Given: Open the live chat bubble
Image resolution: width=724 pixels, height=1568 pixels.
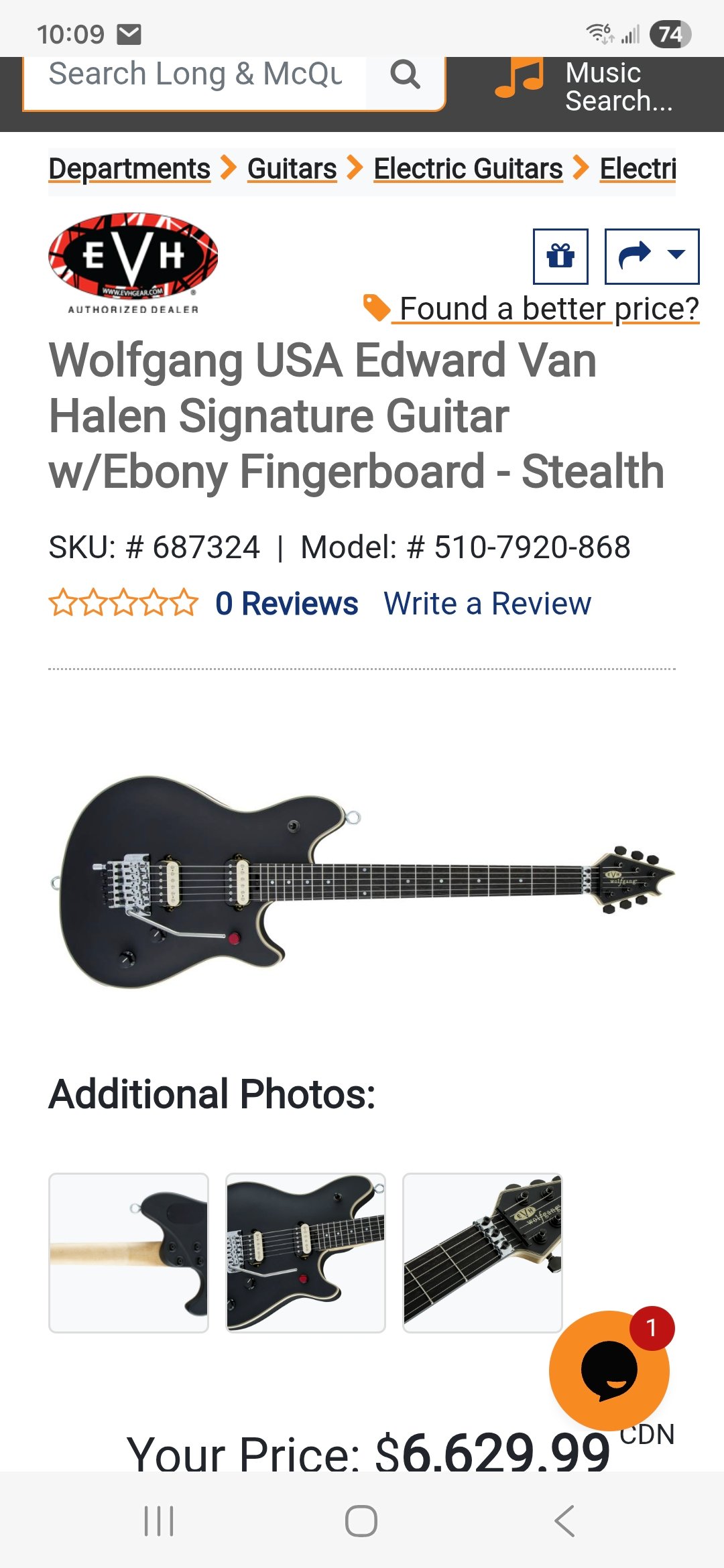Looking at the screenshot, I should point(609,1370).
